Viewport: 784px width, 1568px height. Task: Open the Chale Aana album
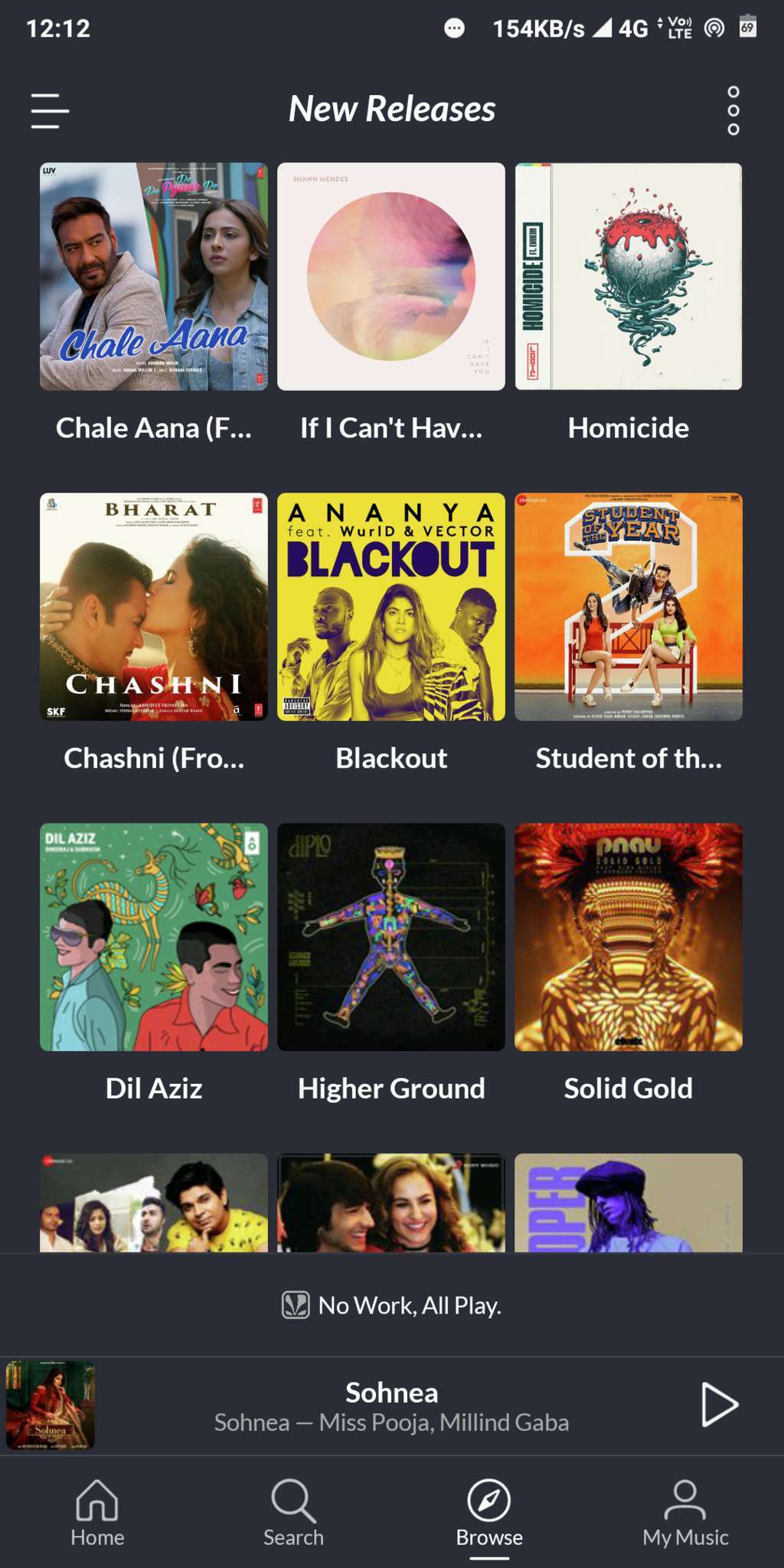point(154,277)
